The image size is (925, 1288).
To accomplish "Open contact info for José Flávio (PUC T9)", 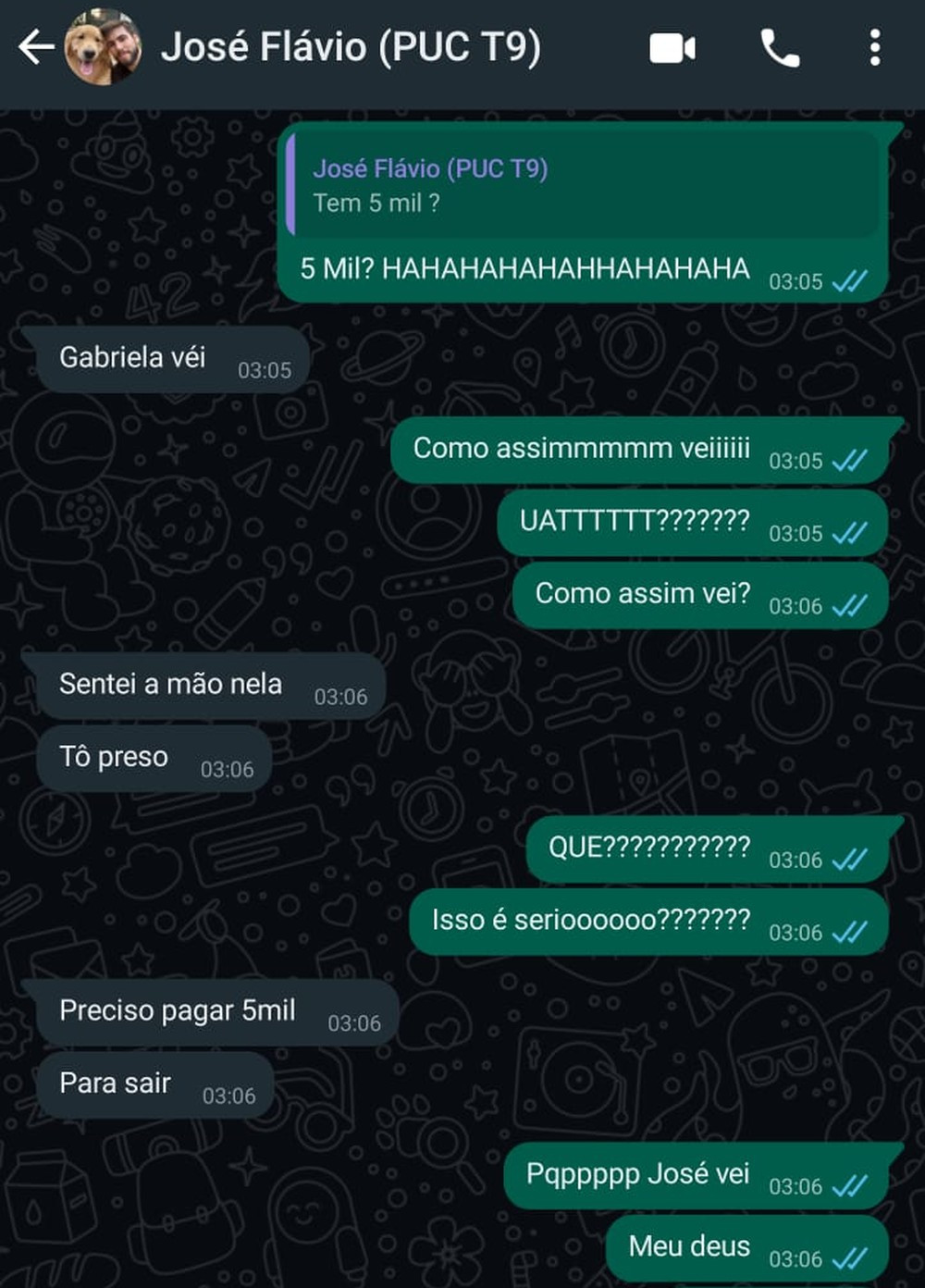I will (351, 47).
